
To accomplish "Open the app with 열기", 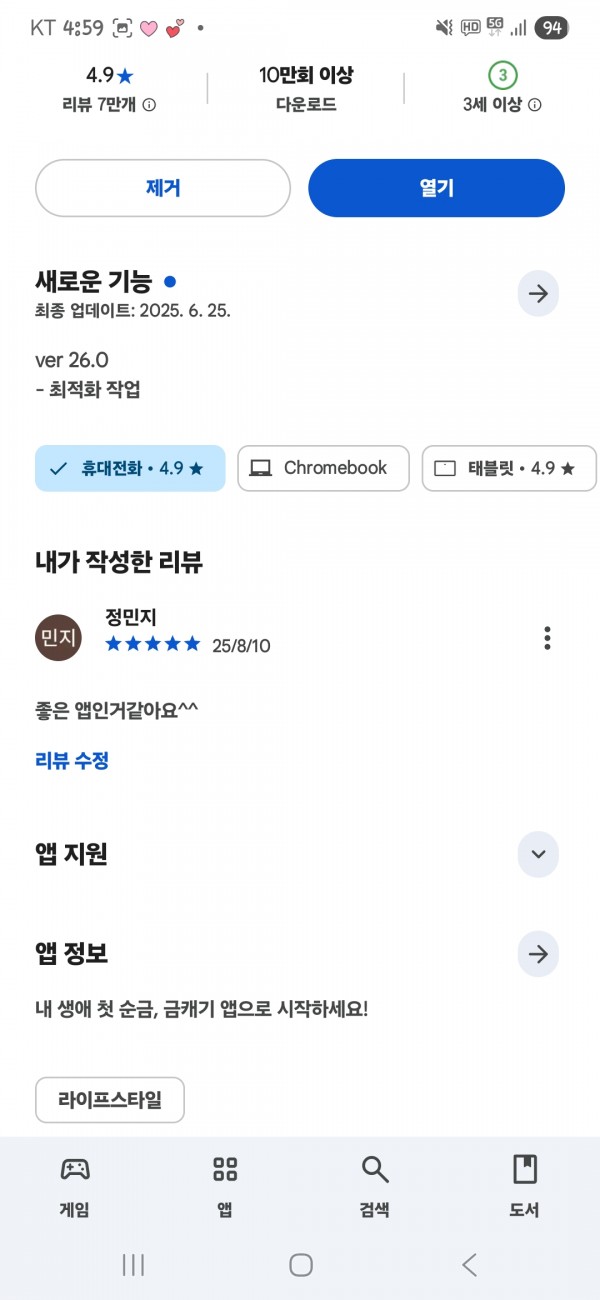I will (436, 188).
